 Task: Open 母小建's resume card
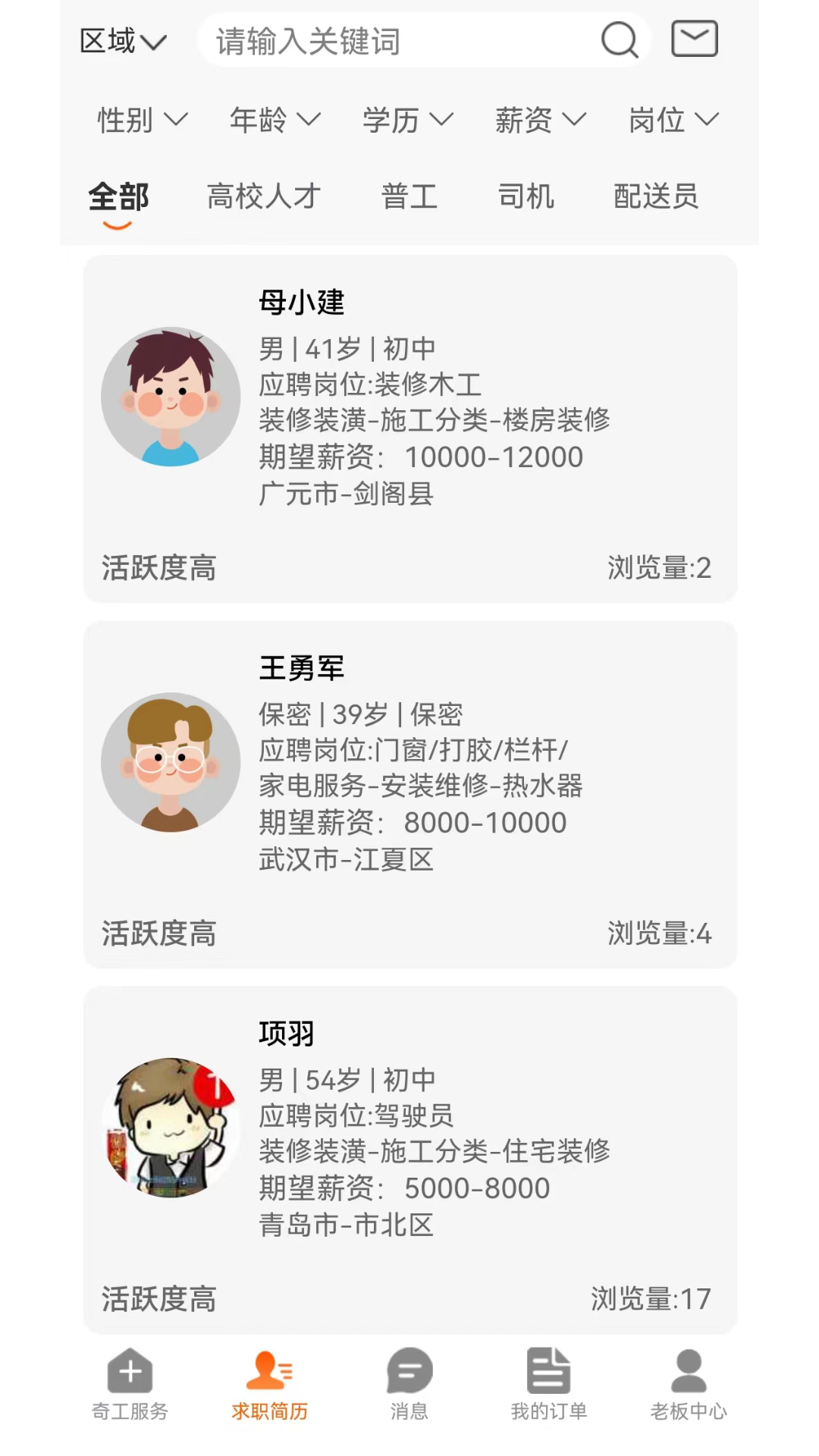(x=409, y=428)
